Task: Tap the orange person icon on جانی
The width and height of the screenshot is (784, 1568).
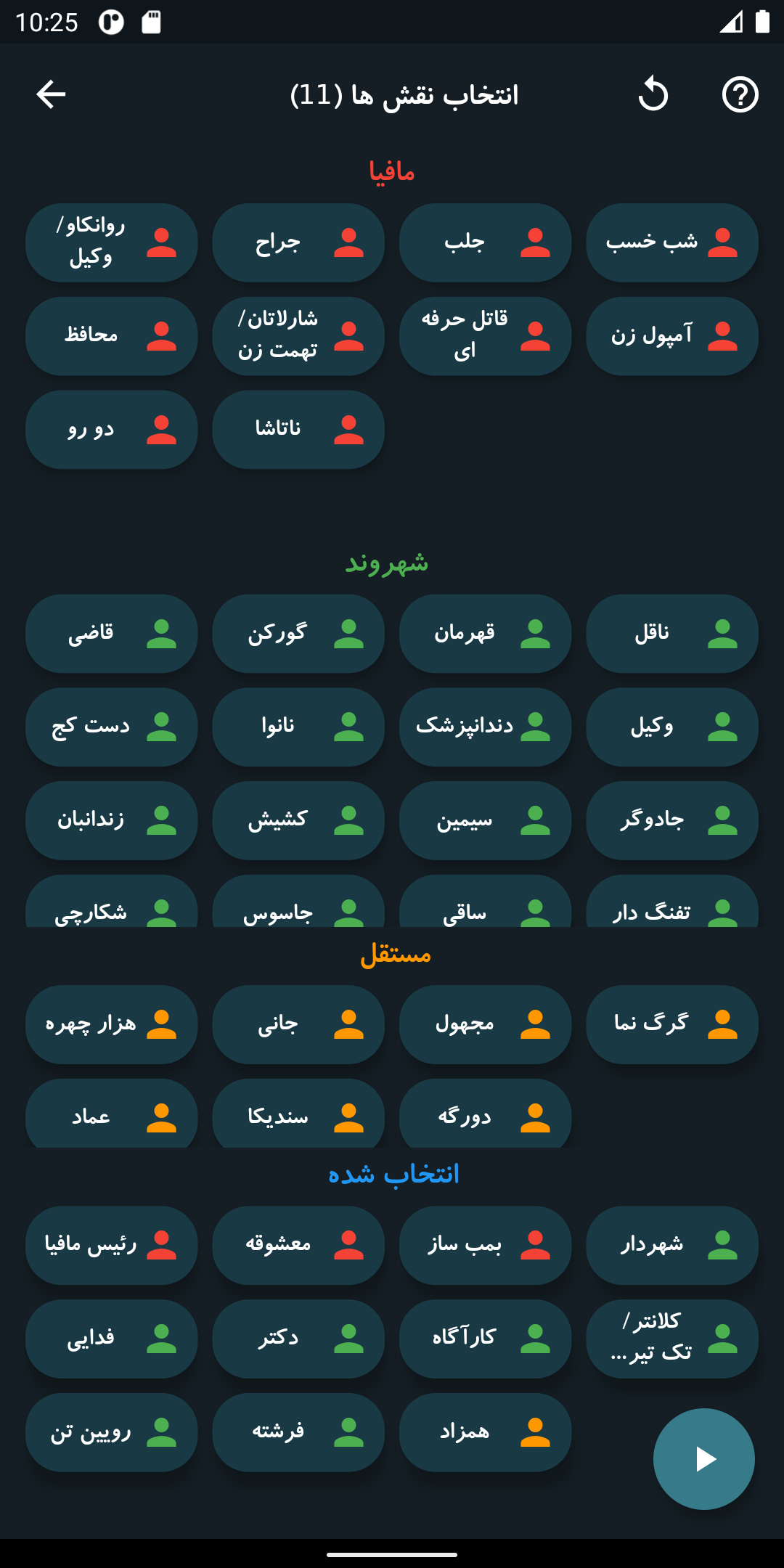Action: (351, 1024)
